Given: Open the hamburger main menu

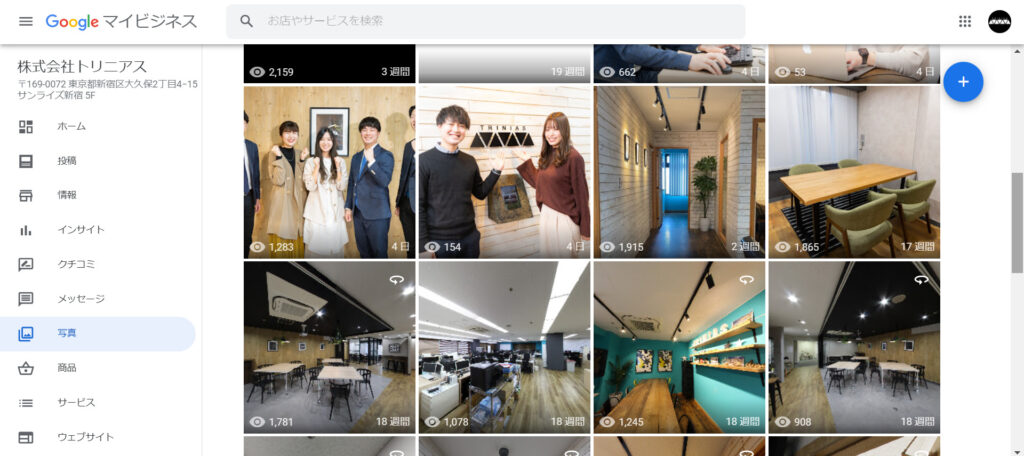Looking at the screenshot, I should point(26,21).
